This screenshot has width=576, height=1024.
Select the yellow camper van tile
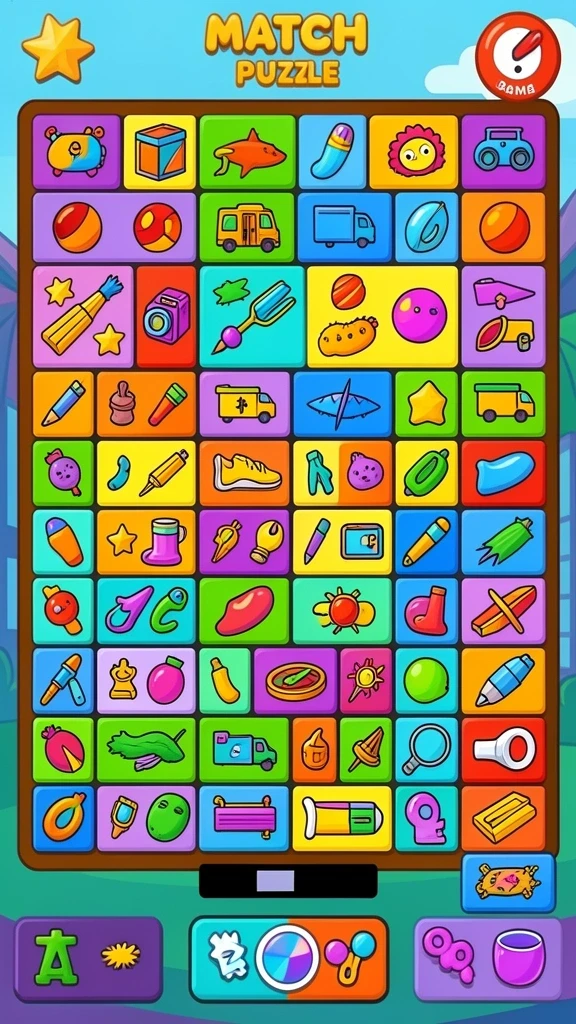point(248,227)
